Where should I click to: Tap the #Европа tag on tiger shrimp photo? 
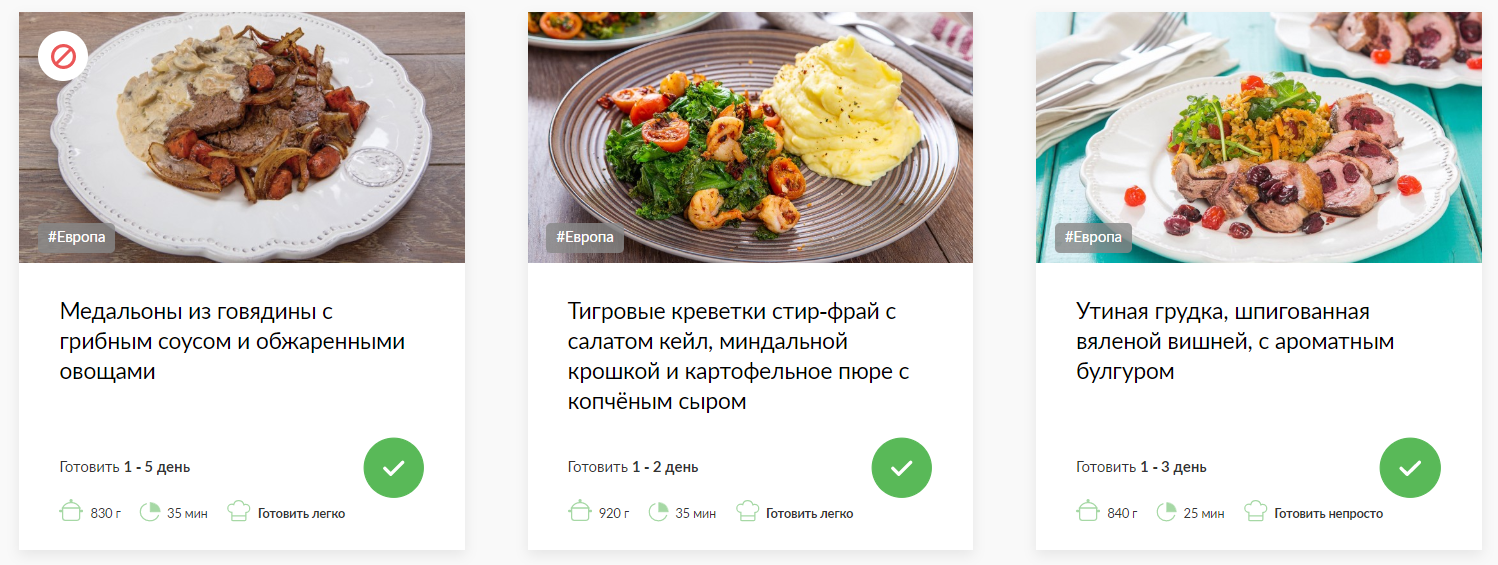click(585, 238)
